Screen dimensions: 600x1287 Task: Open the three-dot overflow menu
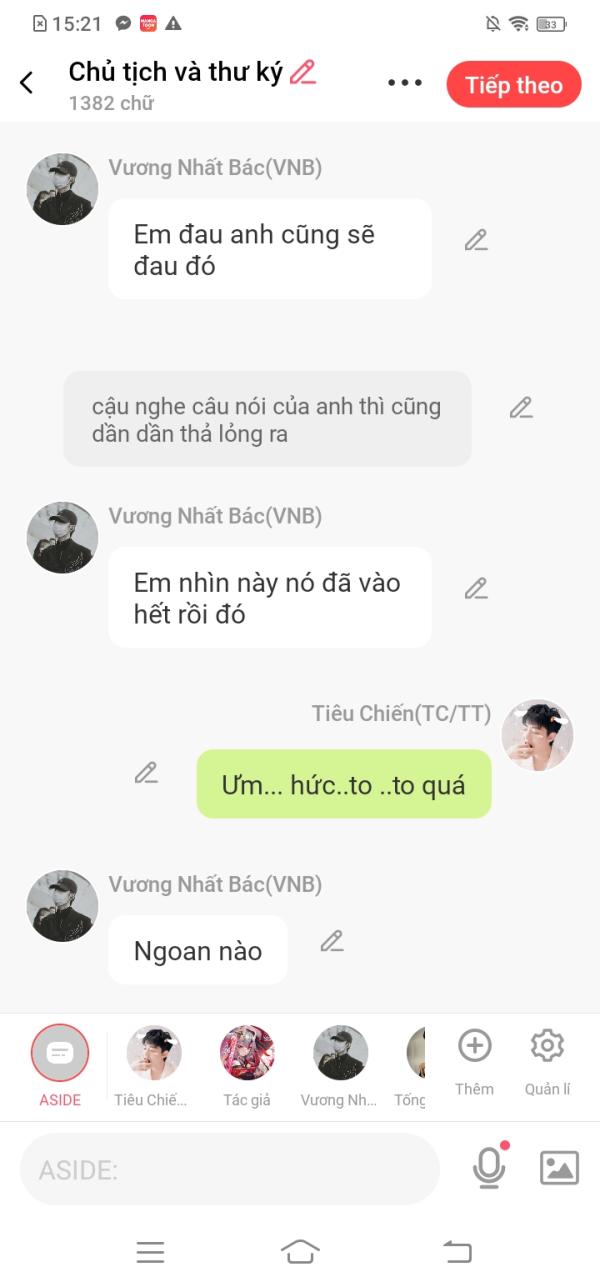pos(405,83)
